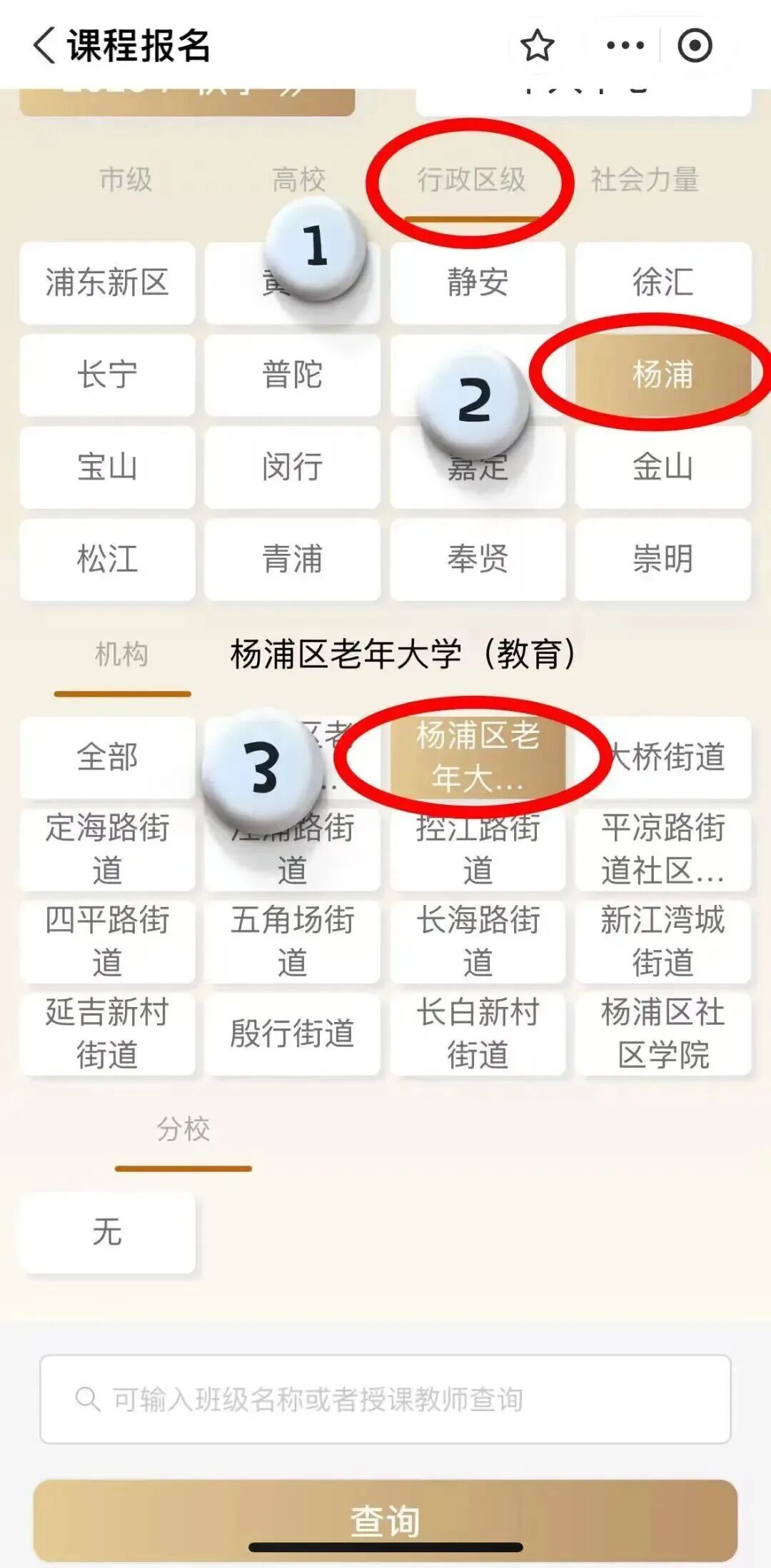Choose 全部 under 机构
Image resolution: width=771 pixels, height=1568 pixels.
[107, 757]
